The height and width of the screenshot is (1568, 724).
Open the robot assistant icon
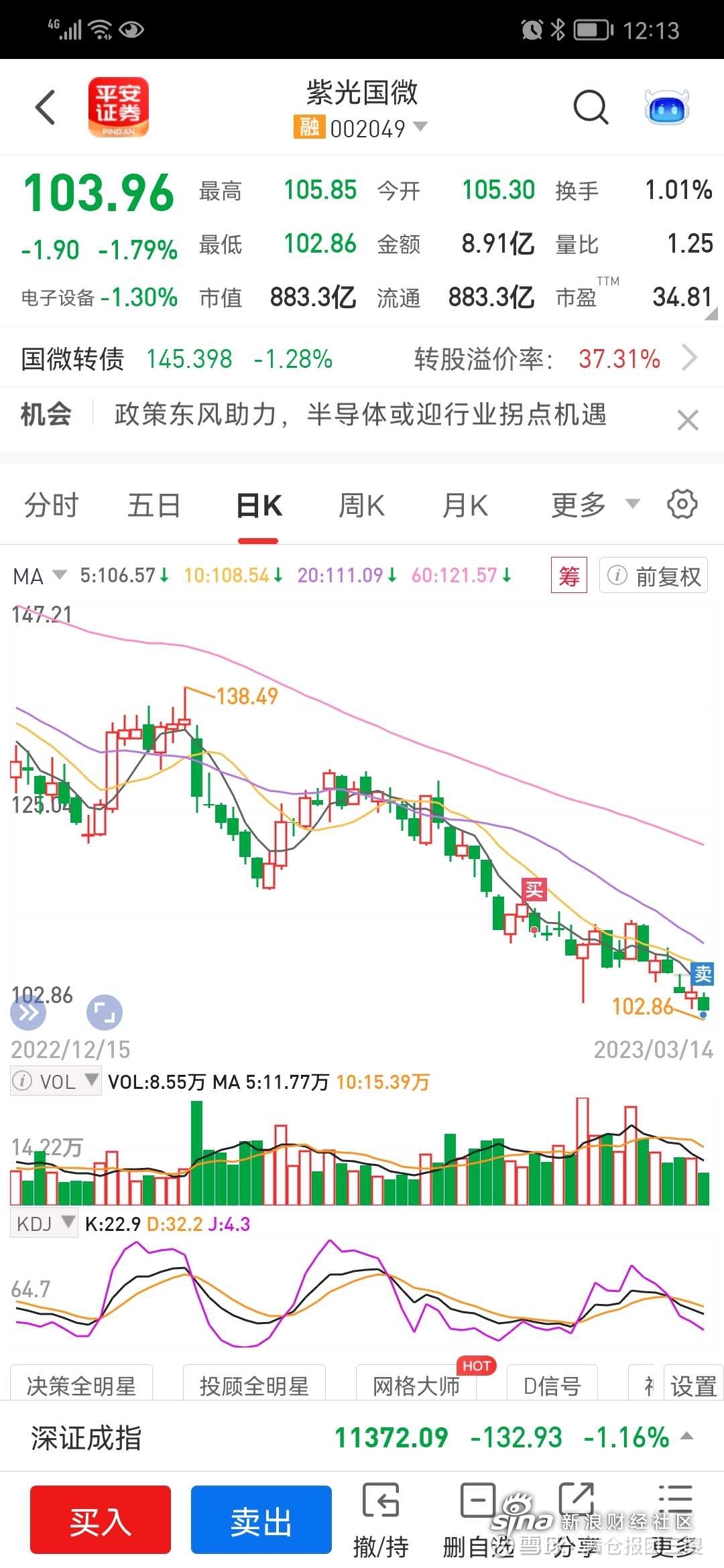coord(667,107)
